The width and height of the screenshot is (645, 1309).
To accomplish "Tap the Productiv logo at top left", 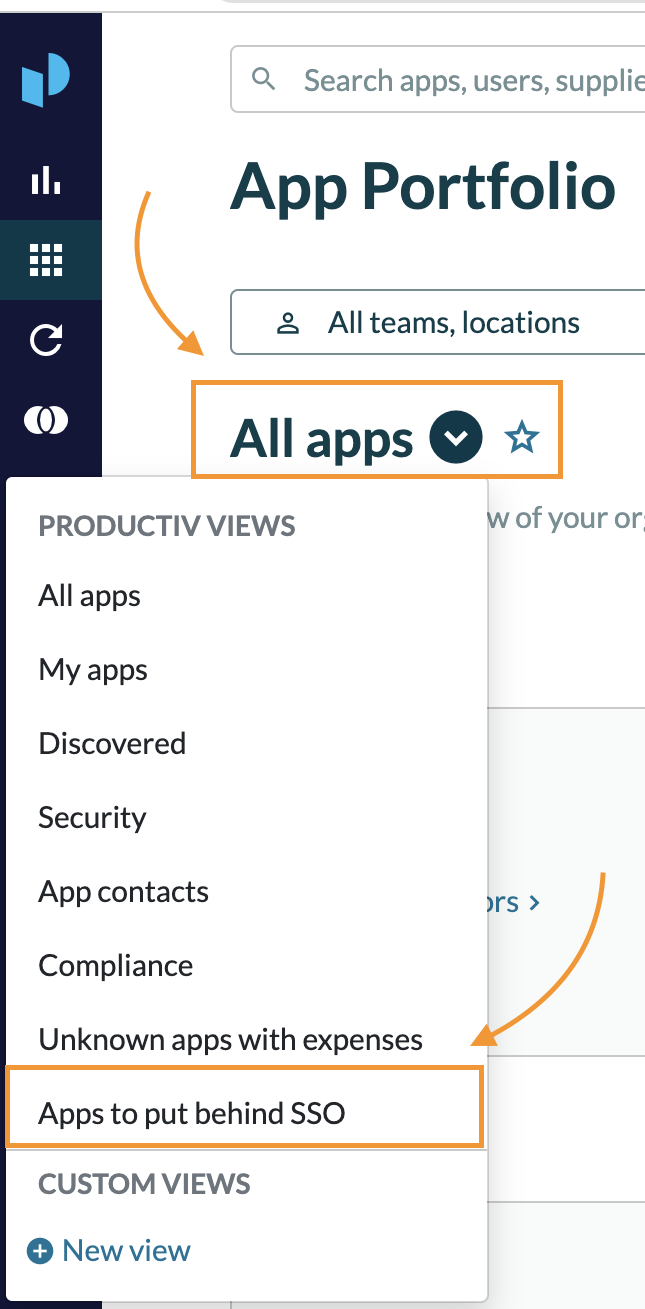I will pyautogui.click(x=46, y=80).
